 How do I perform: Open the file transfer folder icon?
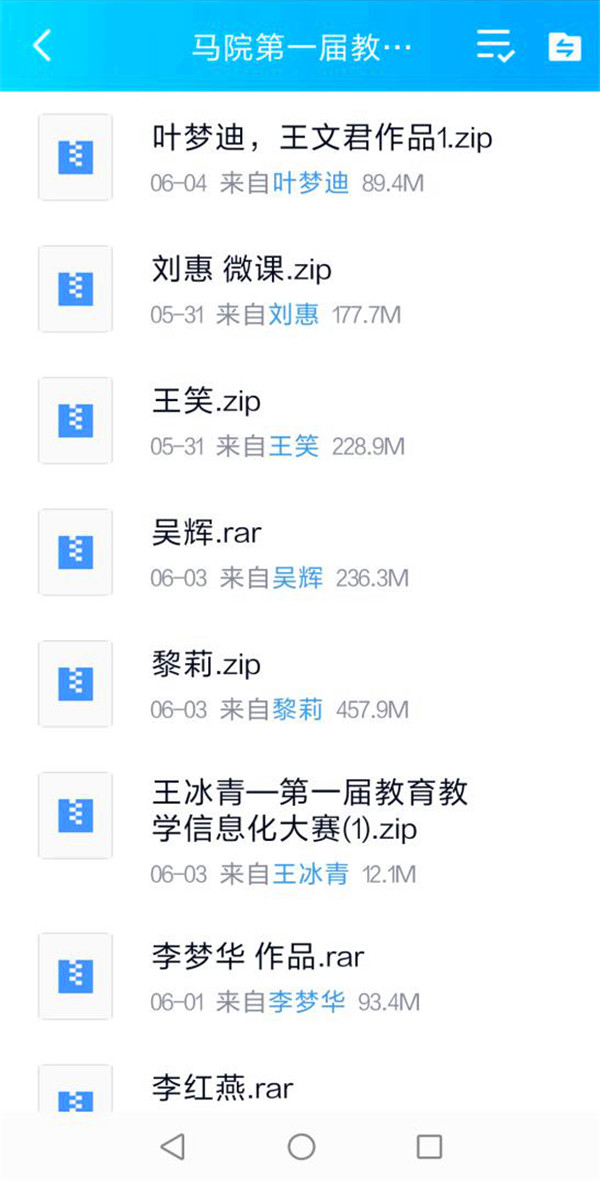point(565,47)
